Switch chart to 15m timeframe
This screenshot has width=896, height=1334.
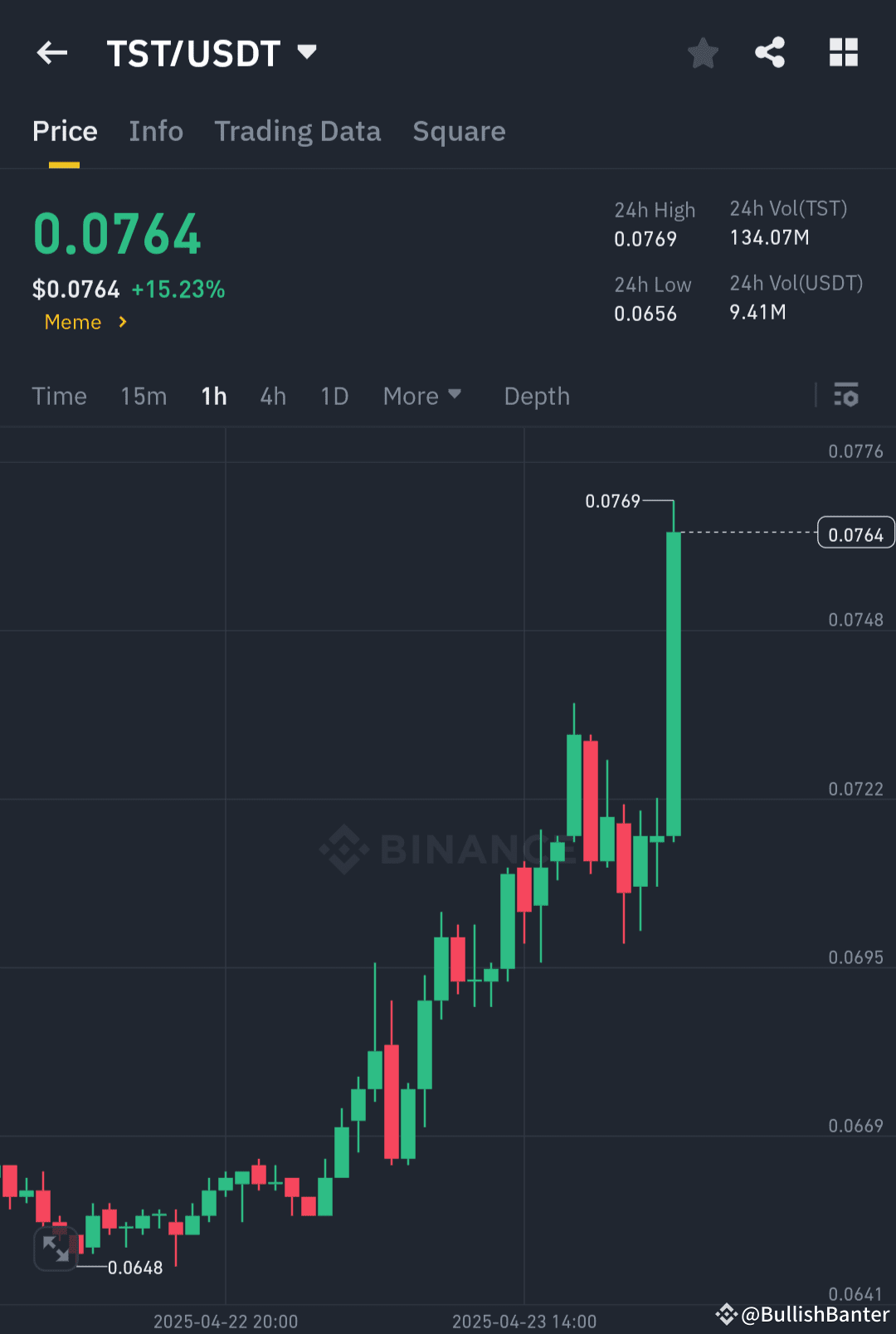(x=143, y=396)
